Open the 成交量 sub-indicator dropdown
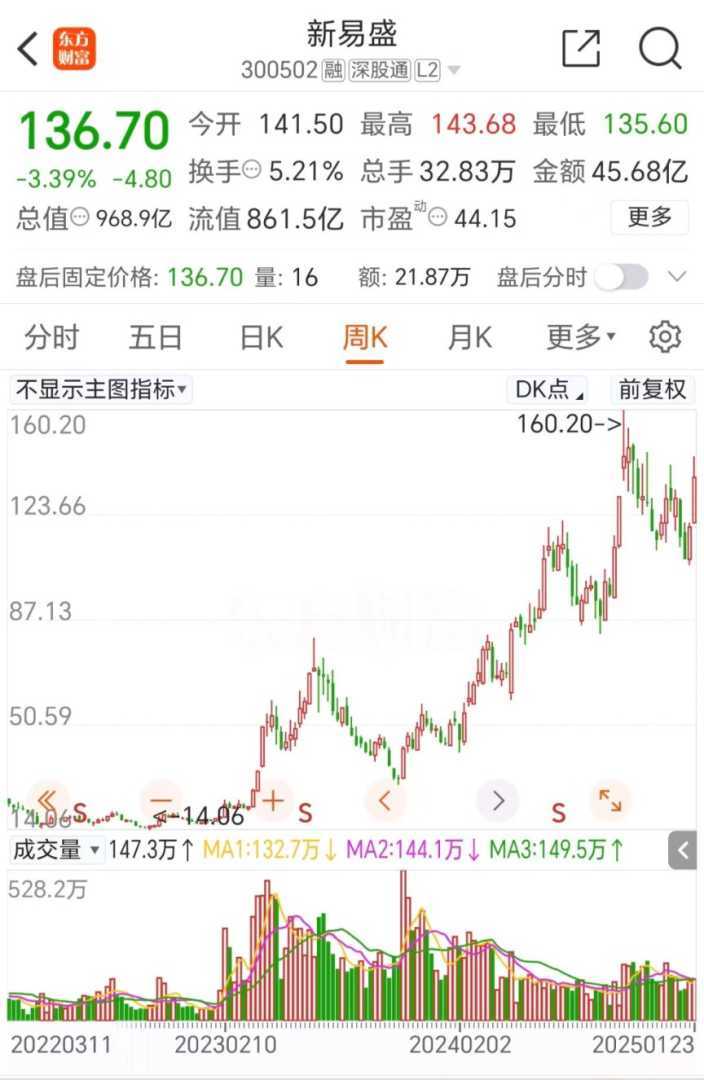The image size is (704, 1080). (56, 850)
